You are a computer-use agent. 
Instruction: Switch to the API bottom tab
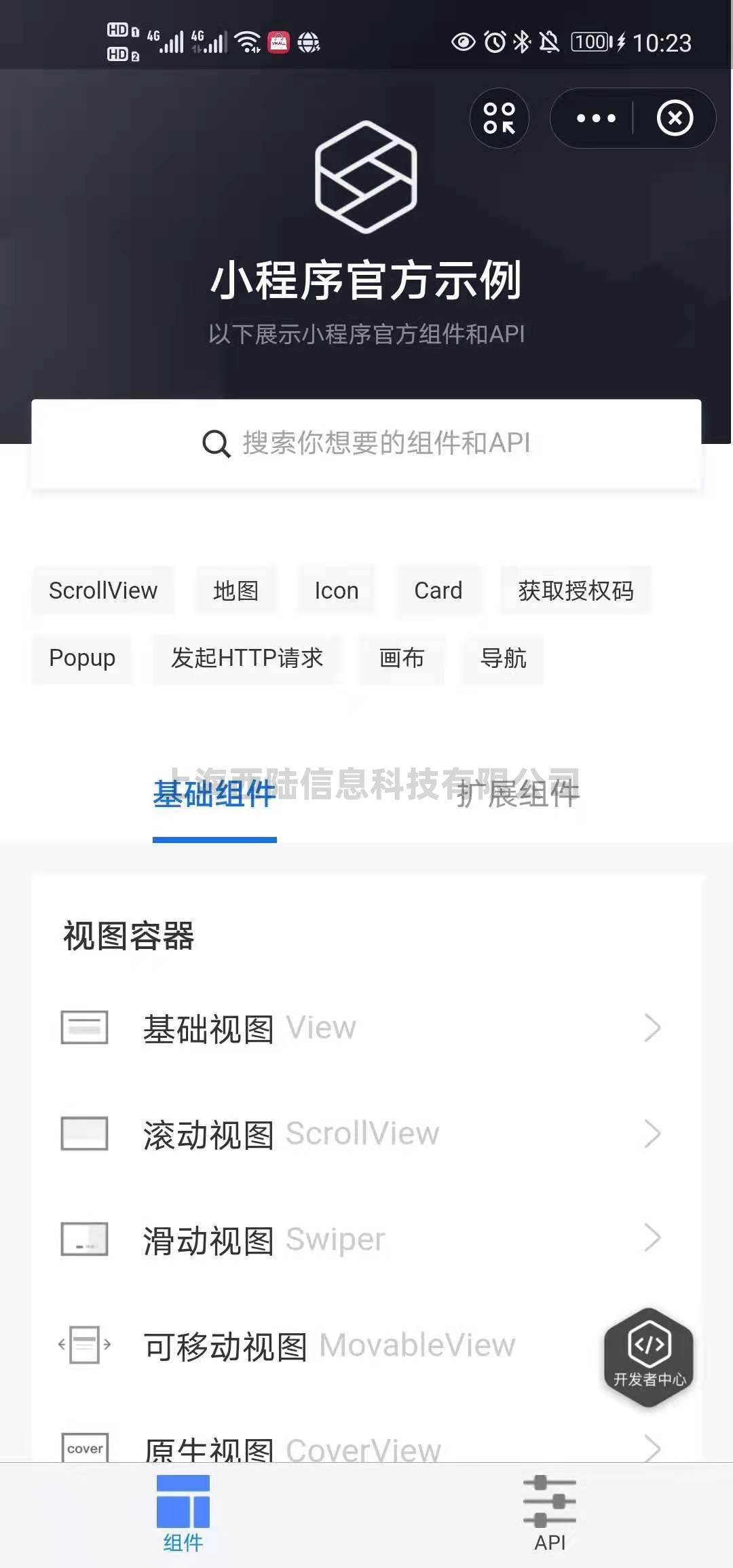coord(550,1514)
